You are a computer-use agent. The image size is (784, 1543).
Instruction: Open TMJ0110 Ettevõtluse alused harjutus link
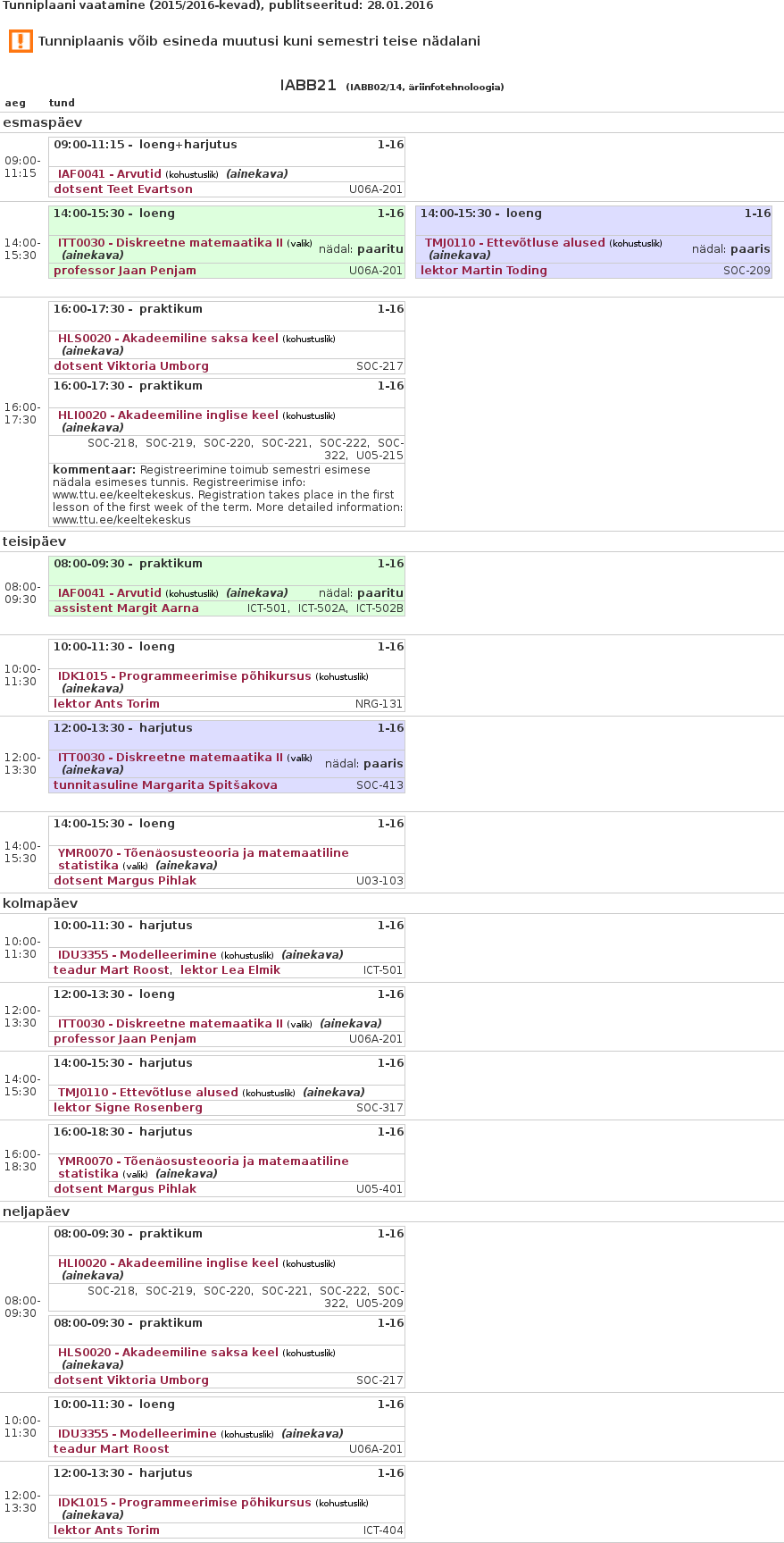[147, 1093]
